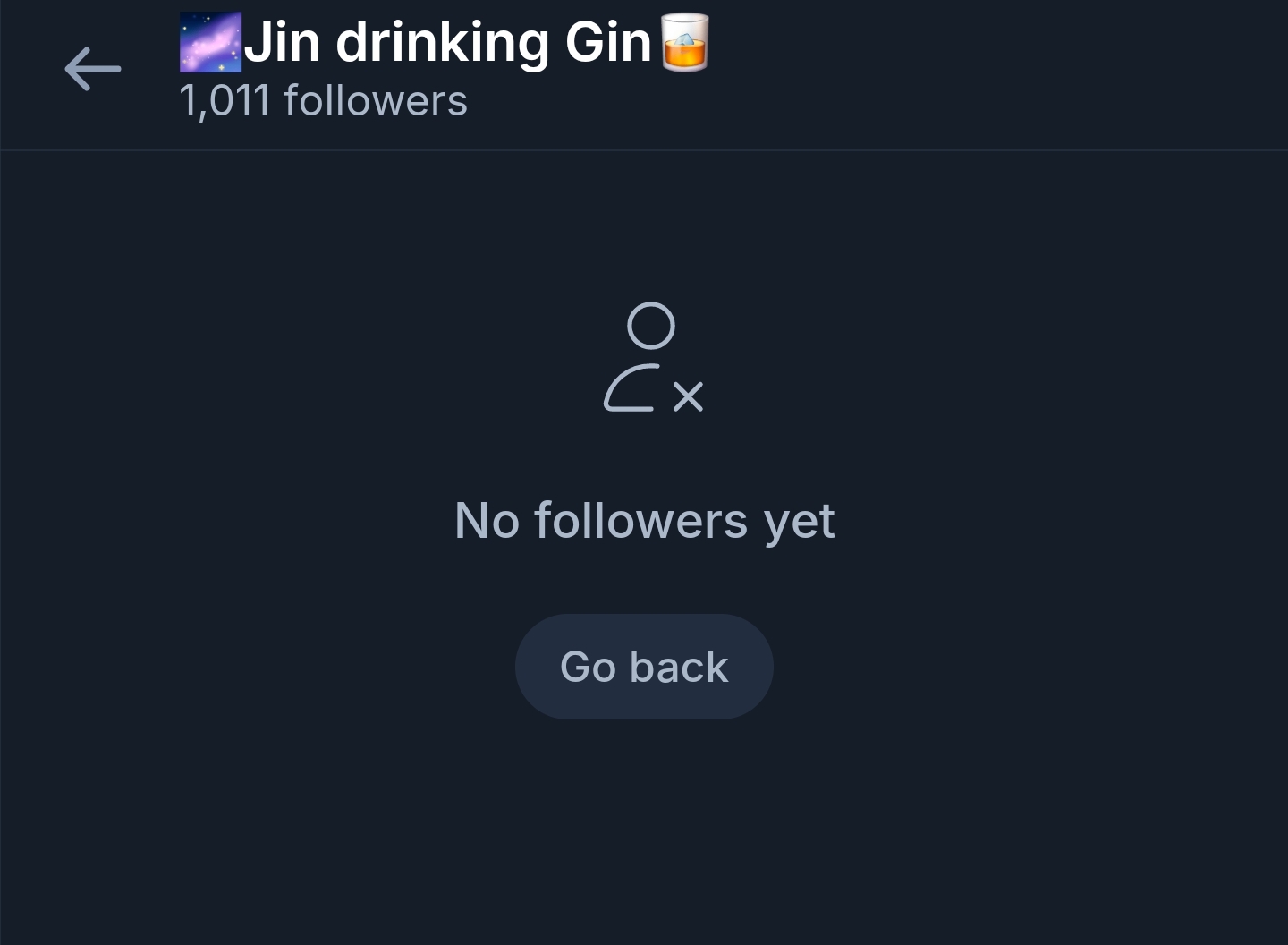This screenshot has height=945, width=1288.
Task: Tap the Go back button
Action: (644, 667)
